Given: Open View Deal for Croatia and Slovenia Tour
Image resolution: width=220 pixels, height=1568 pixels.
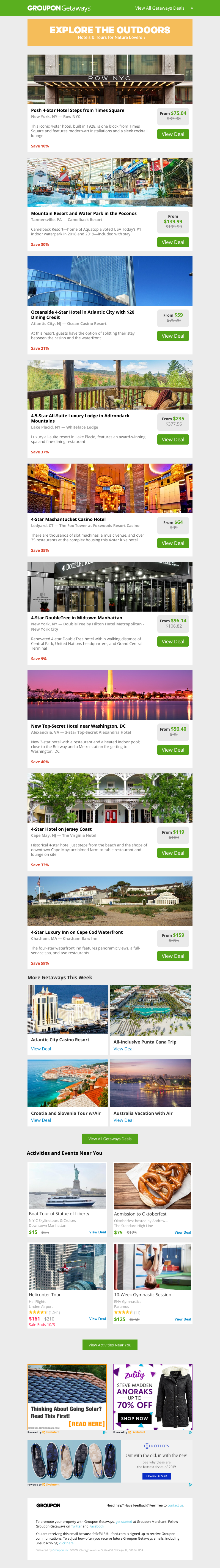Looking at the screenshot, I should (41, 1120).
